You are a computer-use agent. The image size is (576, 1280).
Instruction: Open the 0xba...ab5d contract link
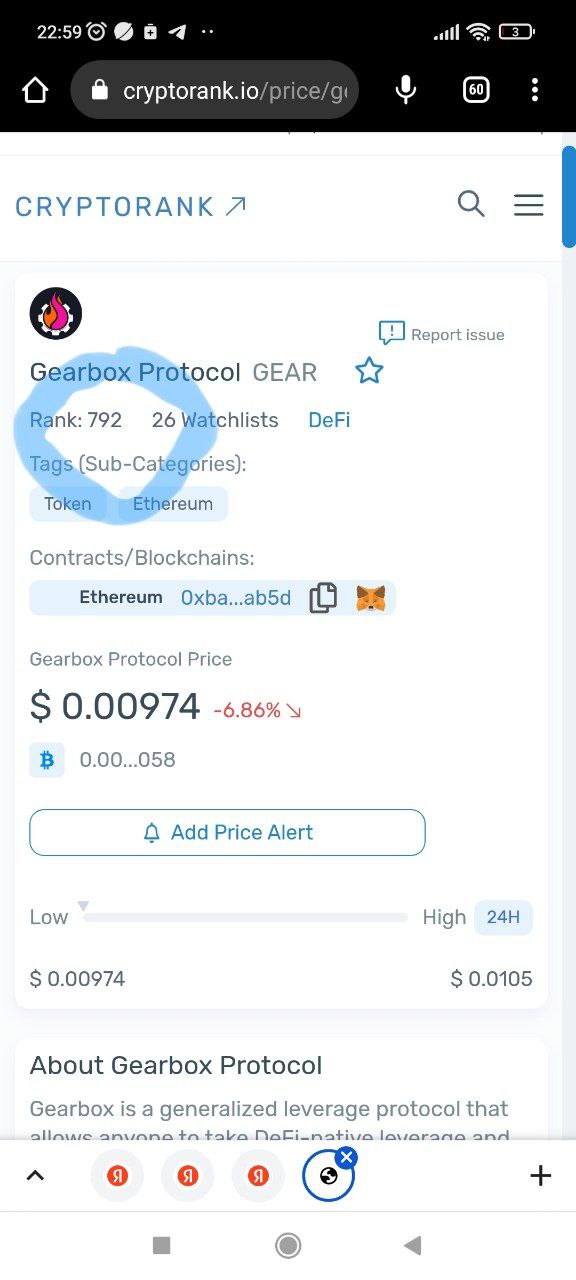tap(236, 598)
